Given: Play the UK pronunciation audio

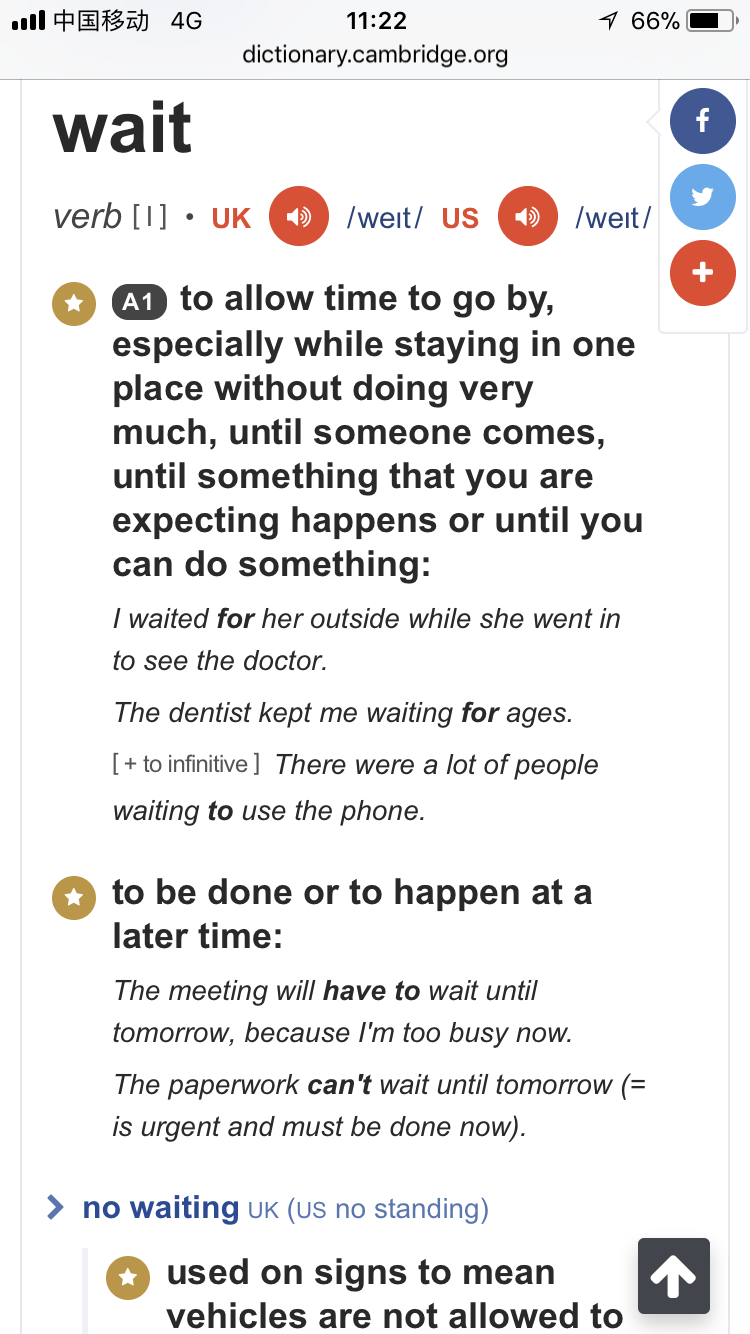Looking at the screenshot, I should point(298,216).
